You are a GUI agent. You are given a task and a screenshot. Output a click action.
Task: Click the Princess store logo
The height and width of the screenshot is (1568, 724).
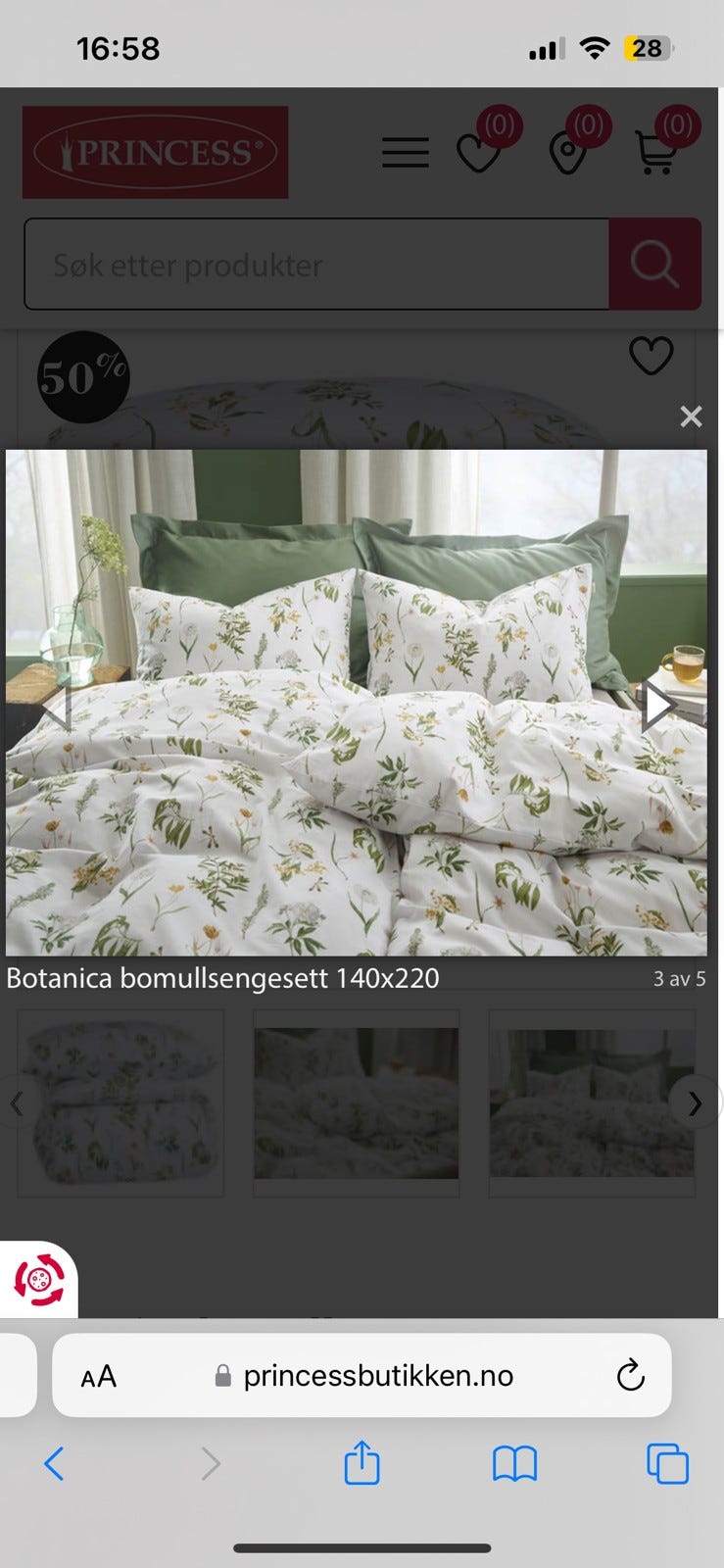coord(155,152)
